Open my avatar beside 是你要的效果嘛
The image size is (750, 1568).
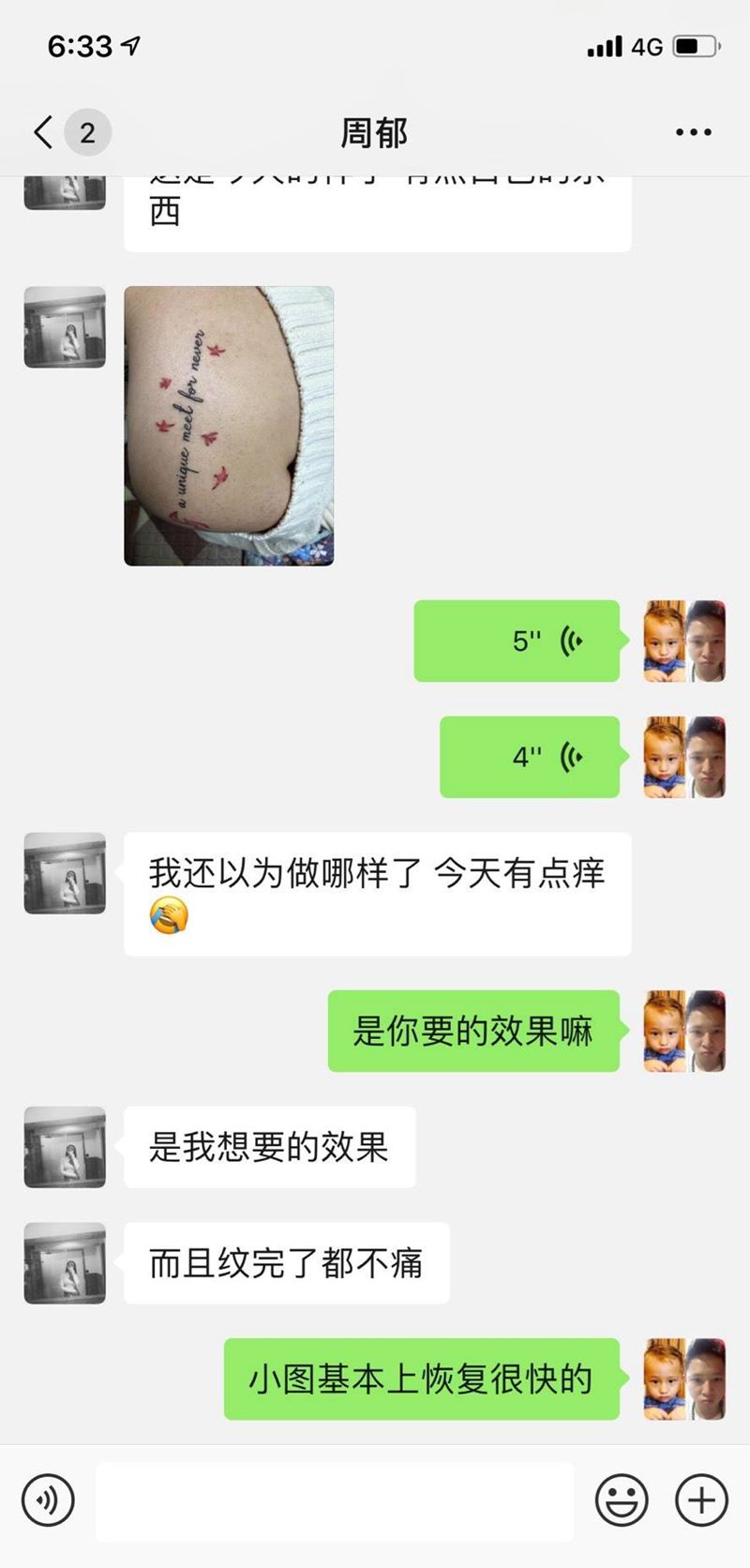tap(684, 1031)
